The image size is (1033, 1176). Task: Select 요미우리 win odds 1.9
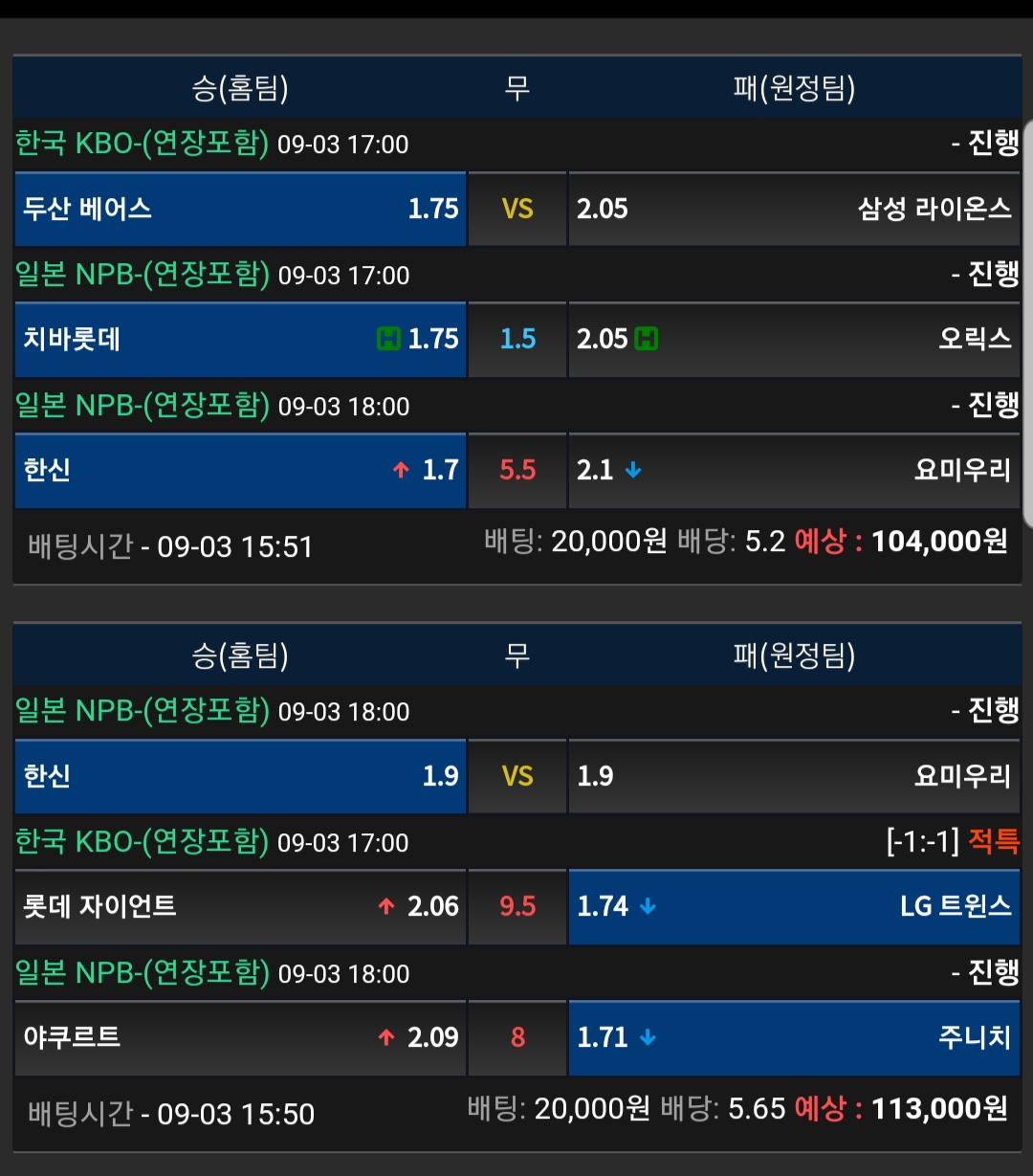pyautogui.click(x=794, y=776)
